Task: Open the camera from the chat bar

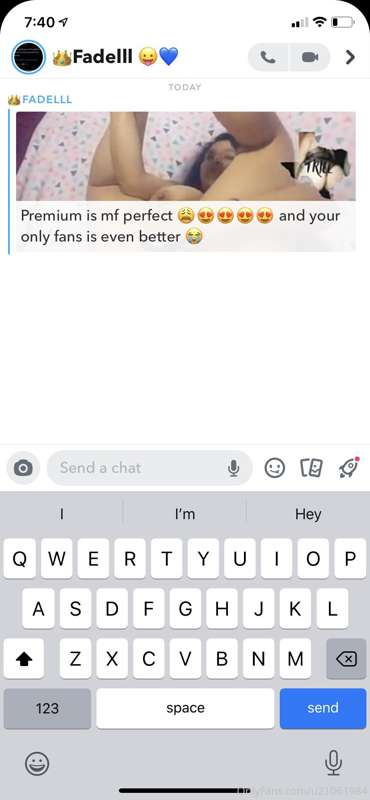Action: (x=23, y=468)
